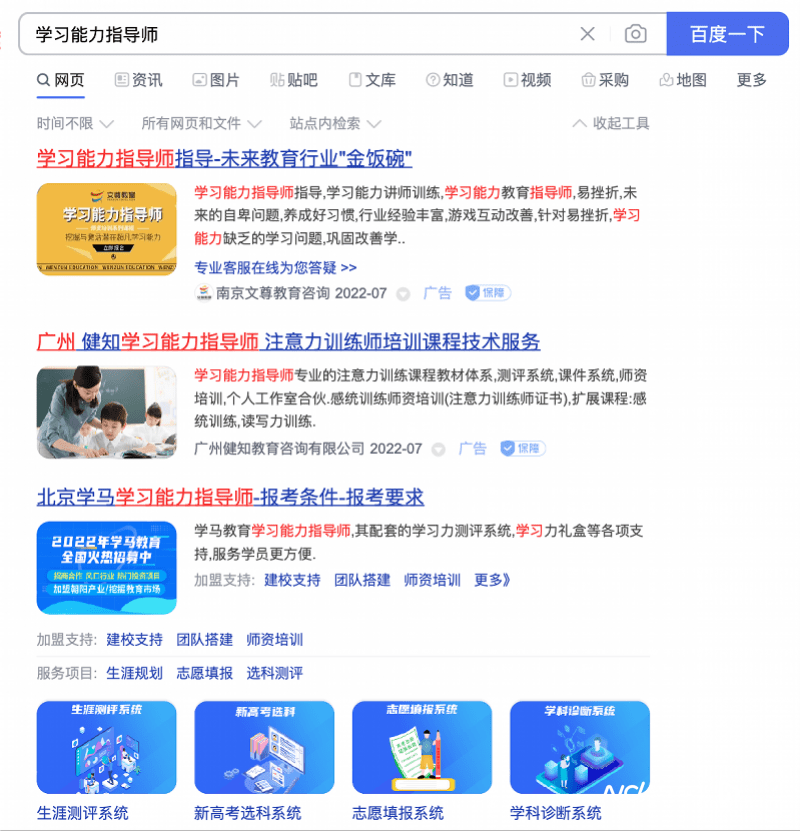Open the 志愿填报 service link
Screen dimensions: 800x831
[x=205, y=673]
